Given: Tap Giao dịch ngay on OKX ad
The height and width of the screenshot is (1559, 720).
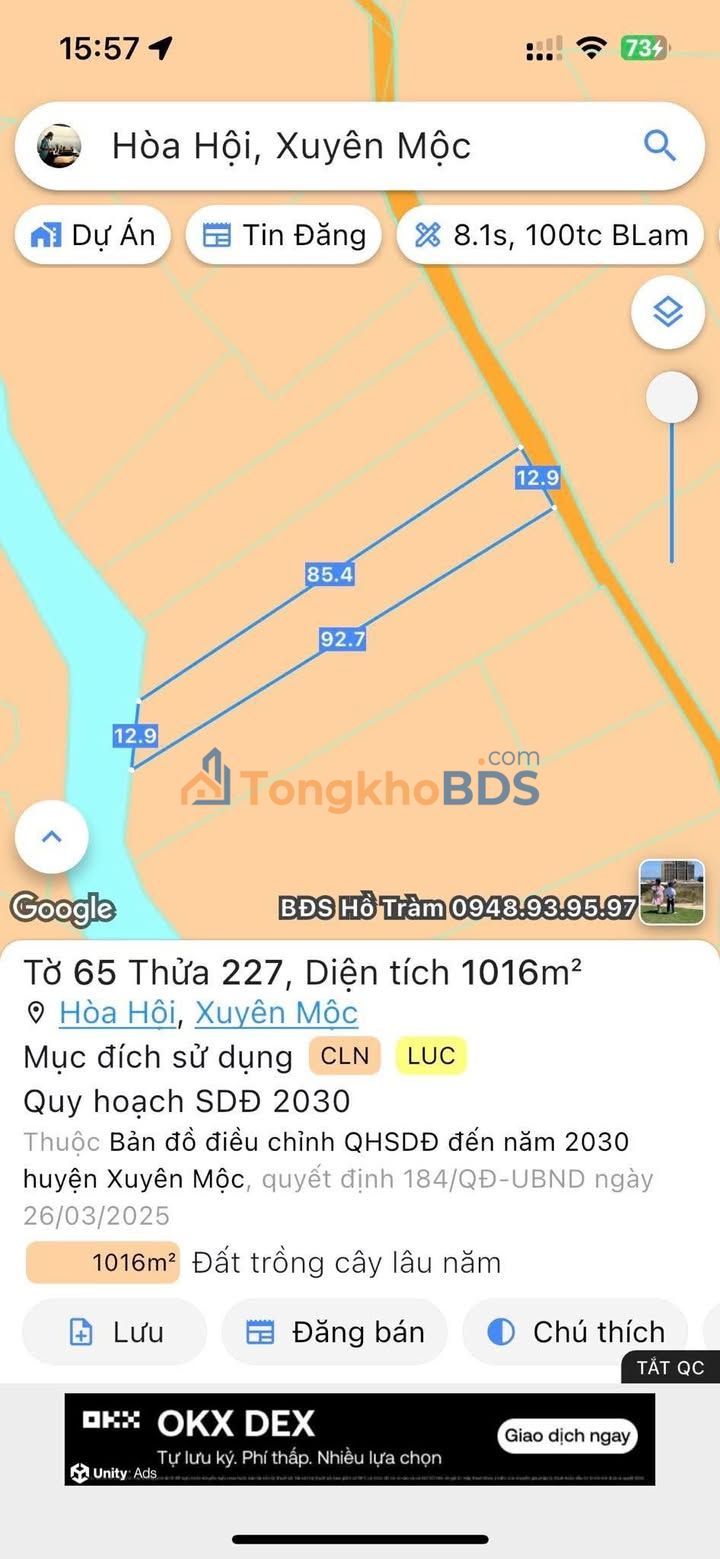Looking at the screenshot, I should pos(567,1436).
